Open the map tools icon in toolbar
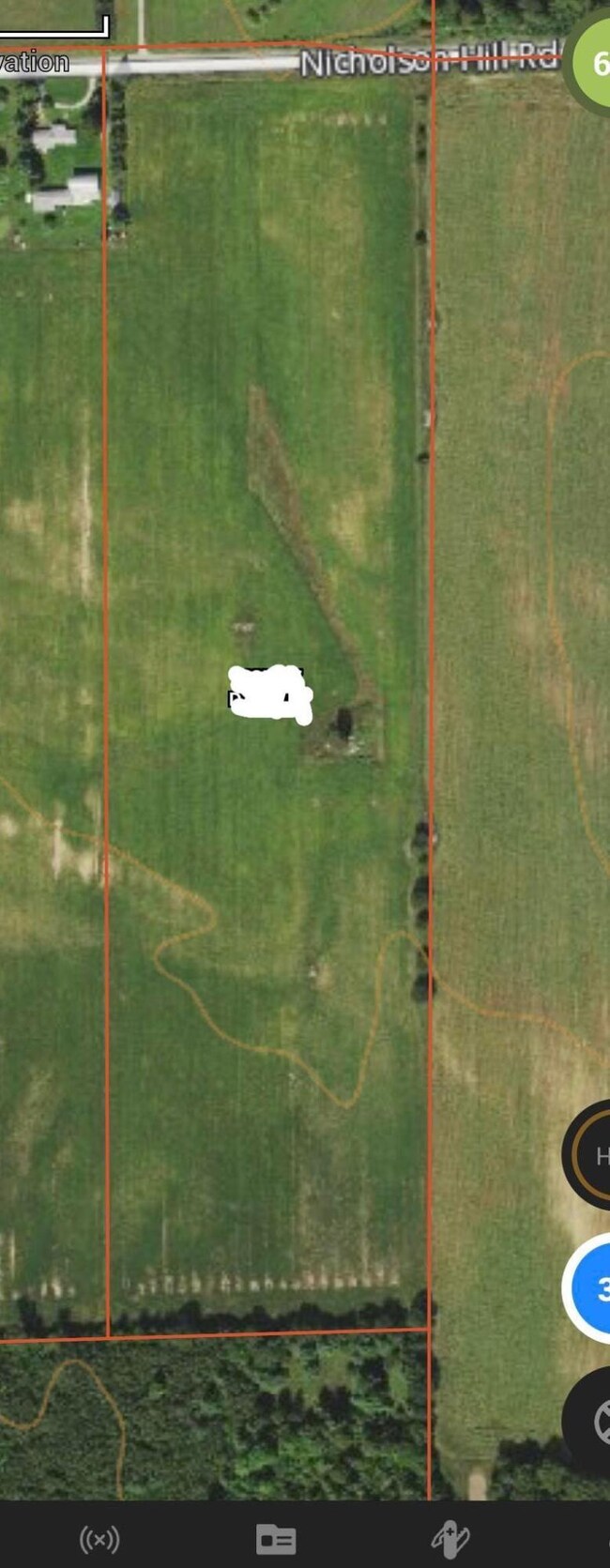Image resolution: width=610 pixels, height=1568 pixels. [450, 1539]
